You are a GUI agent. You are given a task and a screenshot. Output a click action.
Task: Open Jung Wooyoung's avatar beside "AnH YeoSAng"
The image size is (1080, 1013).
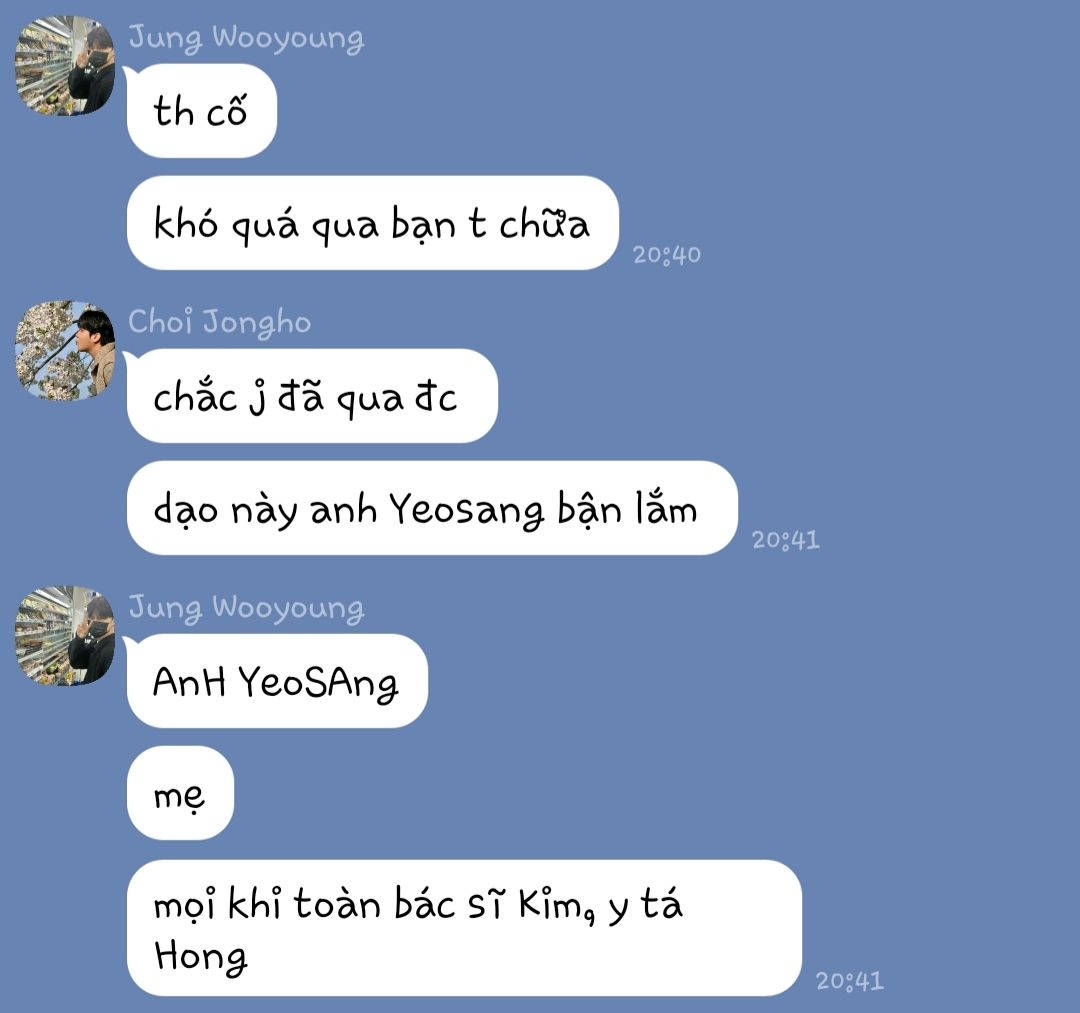tap(65, 636)
